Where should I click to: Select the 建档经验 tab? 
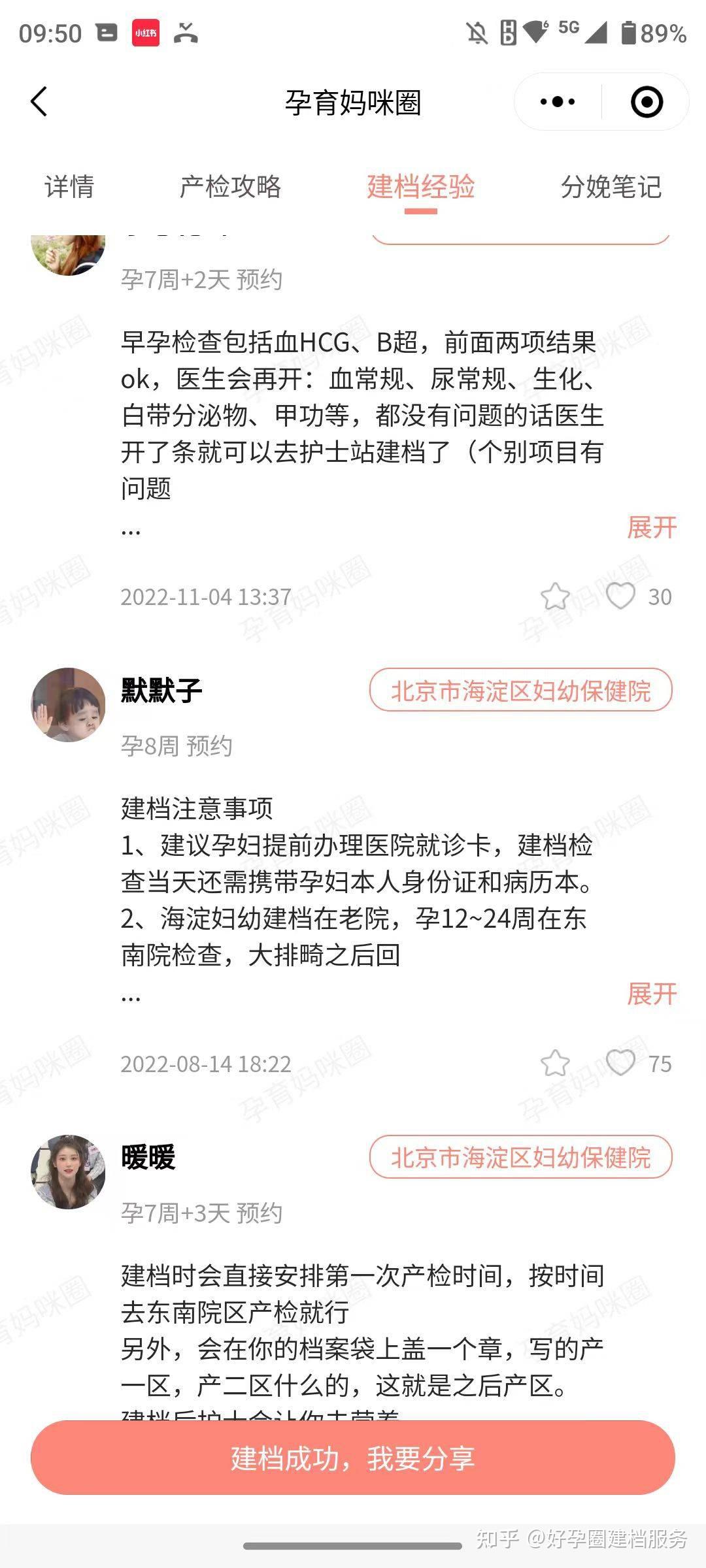[420, 187]
